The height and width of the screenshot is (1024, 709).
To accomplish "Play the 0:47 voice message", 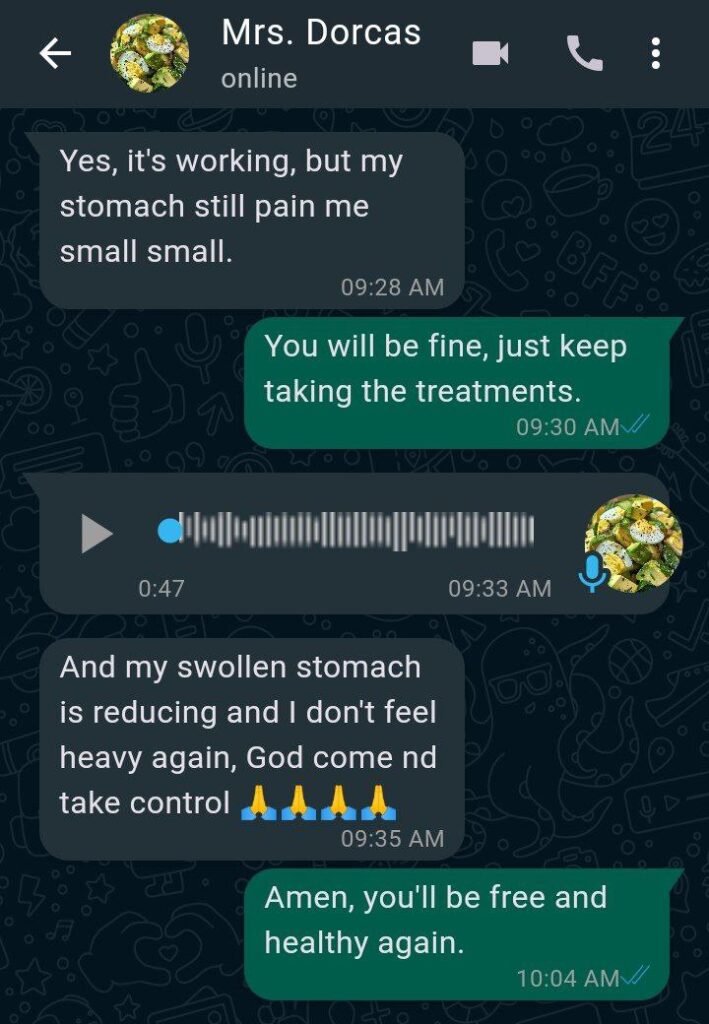I will coord(96,533).
